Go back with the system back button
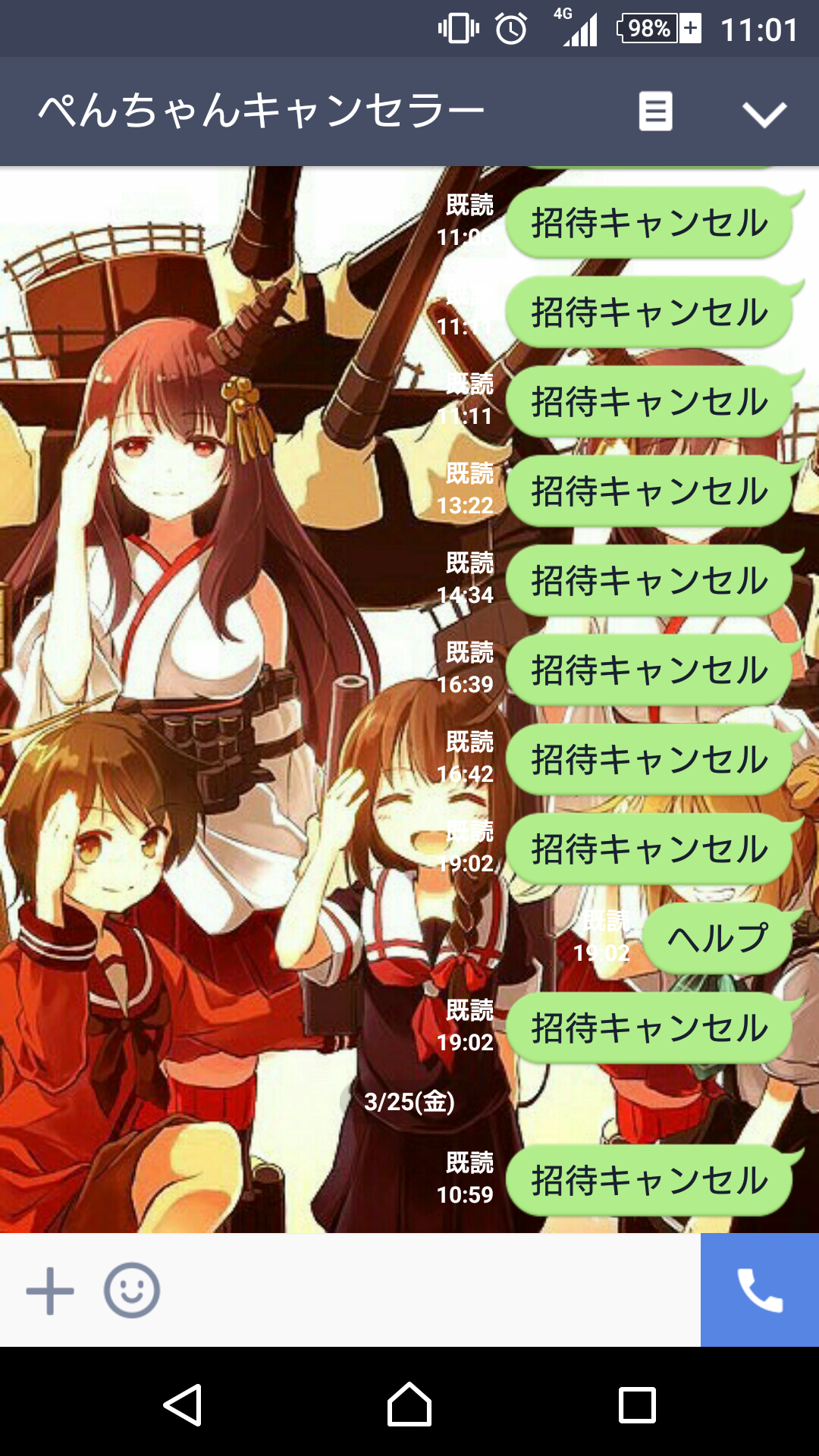The height and width of the screenshot is (1456, 819). [x=183, y=1405]
